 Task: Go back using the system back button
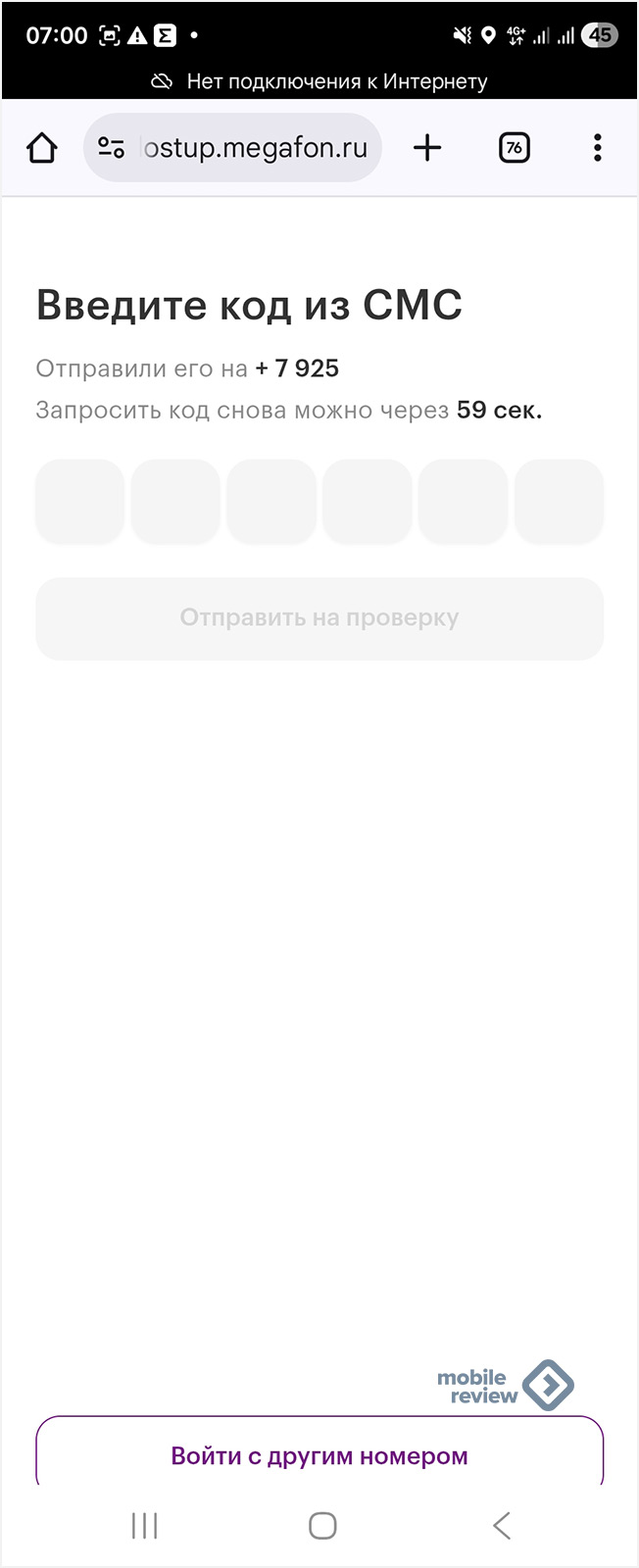pyautogui.click(x=501, y=1526)
